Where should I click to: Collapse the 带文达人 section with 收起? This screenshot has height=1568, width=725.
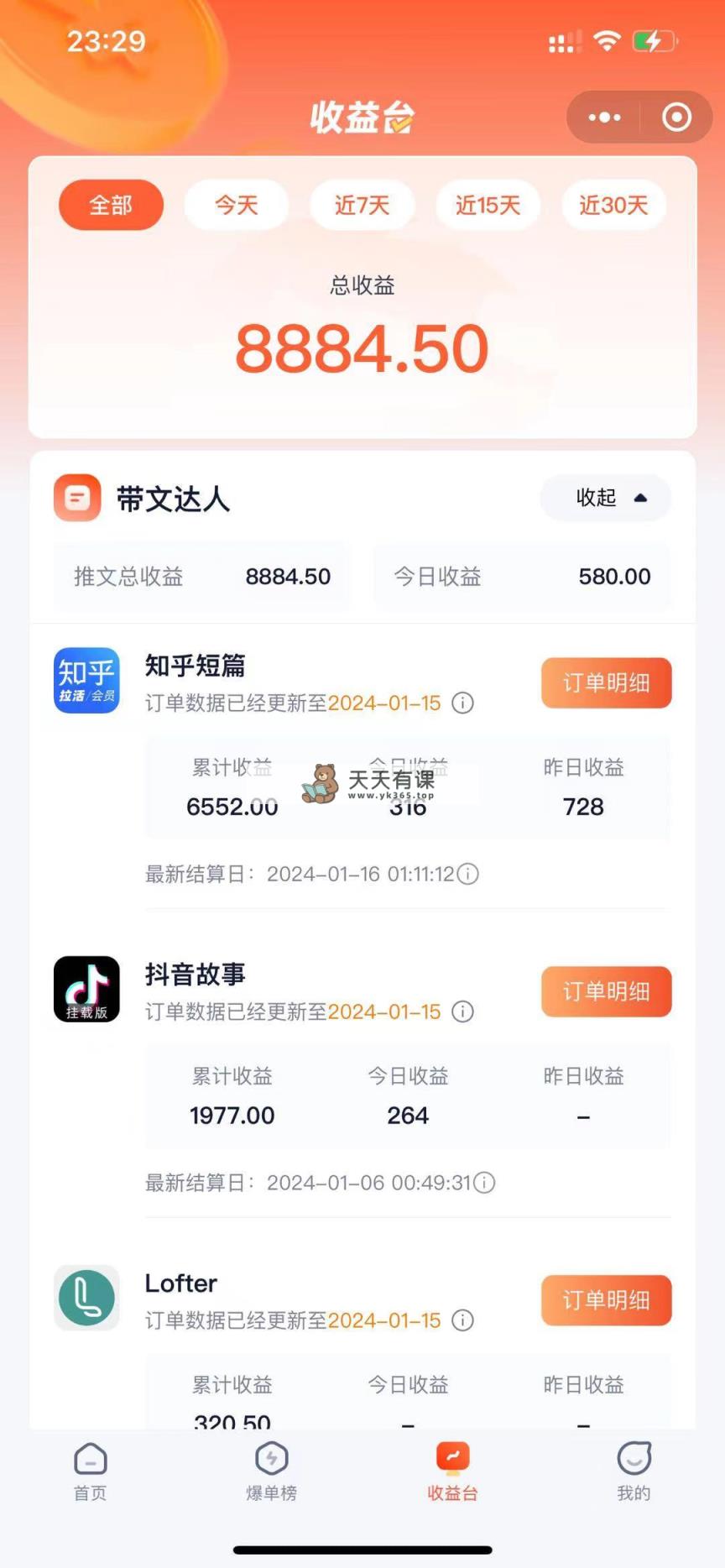605,498
